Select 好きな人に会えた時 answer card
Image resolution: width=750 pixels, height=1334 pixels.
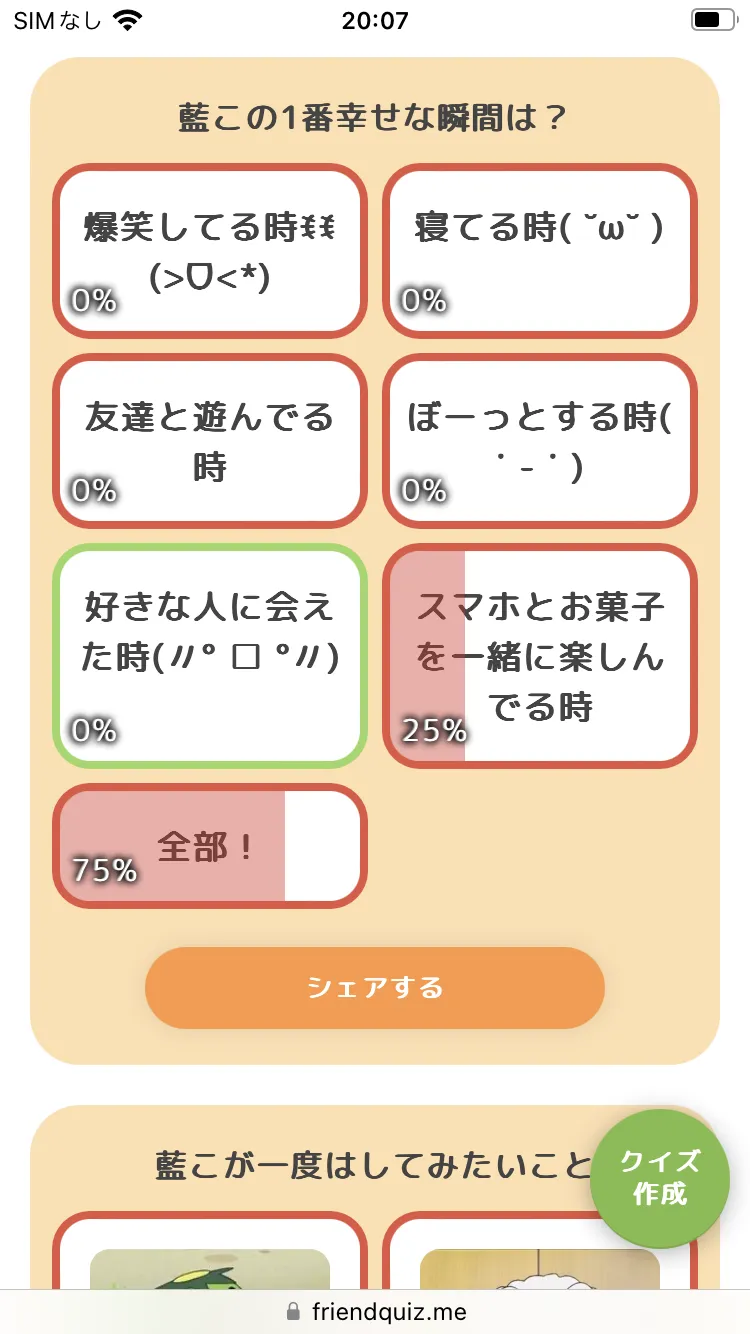coord(210,656)
